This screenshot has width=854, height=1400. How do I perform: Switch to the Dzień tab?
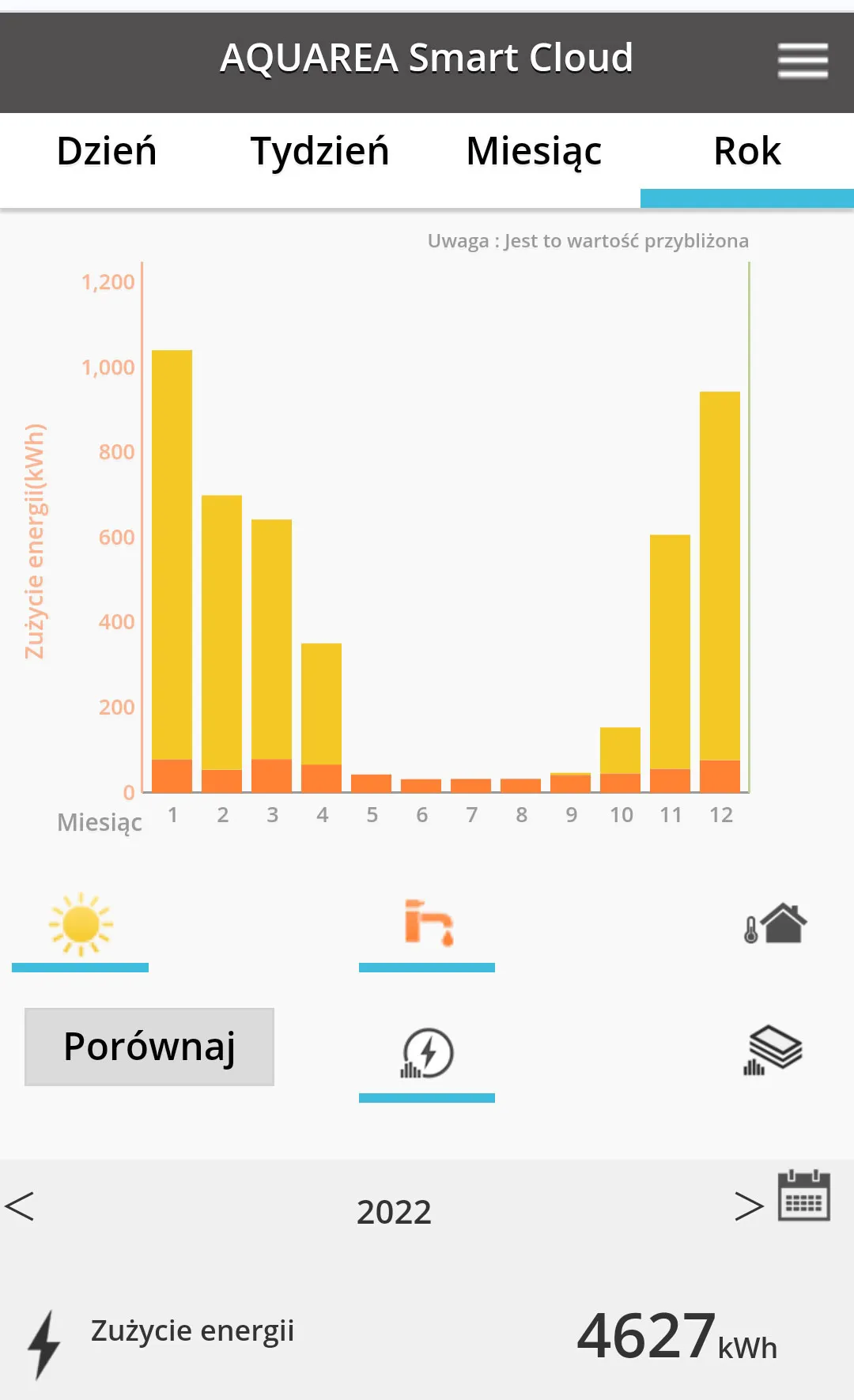(x=107, y=152)
